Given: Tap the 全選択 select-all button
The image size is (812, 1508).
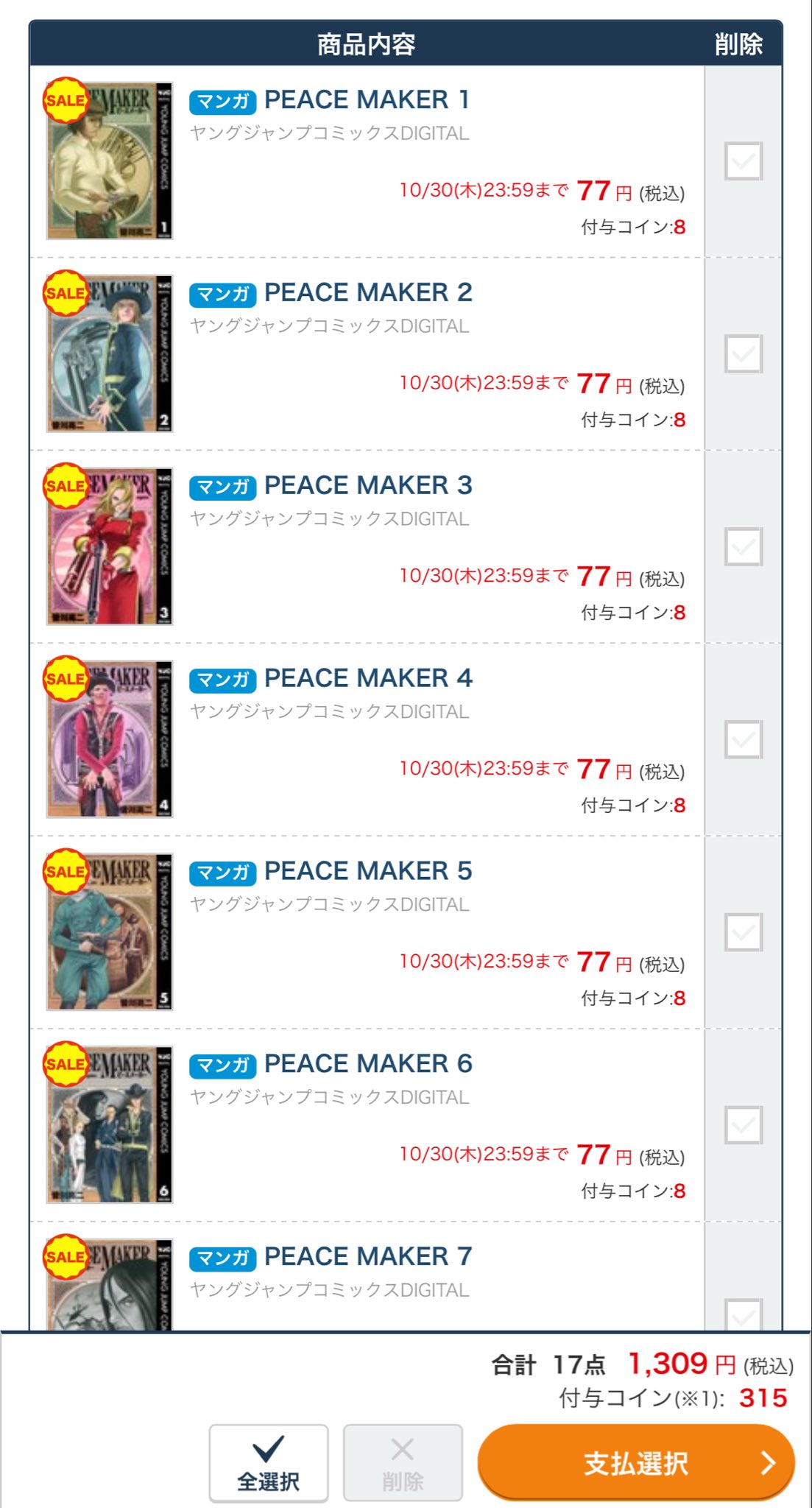Looking at the screenshot, I should (x=269, y=1462).
